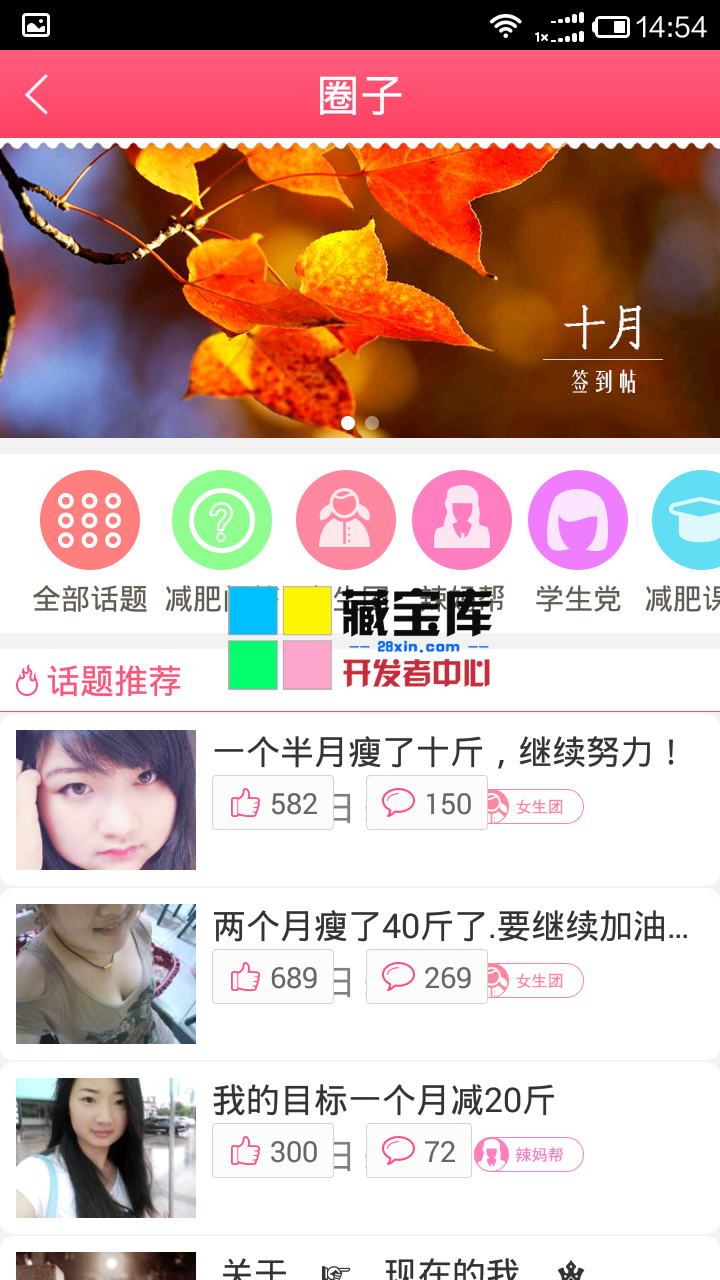View the 150 comments on the first post
Viewport: 720px width, 1280px height.
click(x=427, y=803)
